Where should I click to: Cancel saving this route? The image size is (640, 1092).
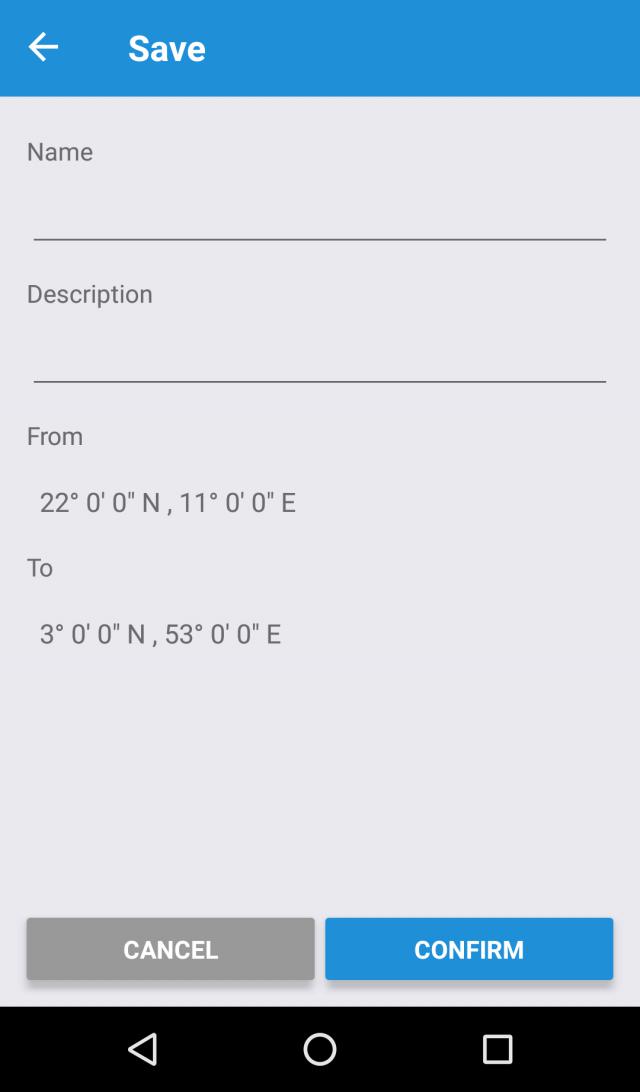170,949
